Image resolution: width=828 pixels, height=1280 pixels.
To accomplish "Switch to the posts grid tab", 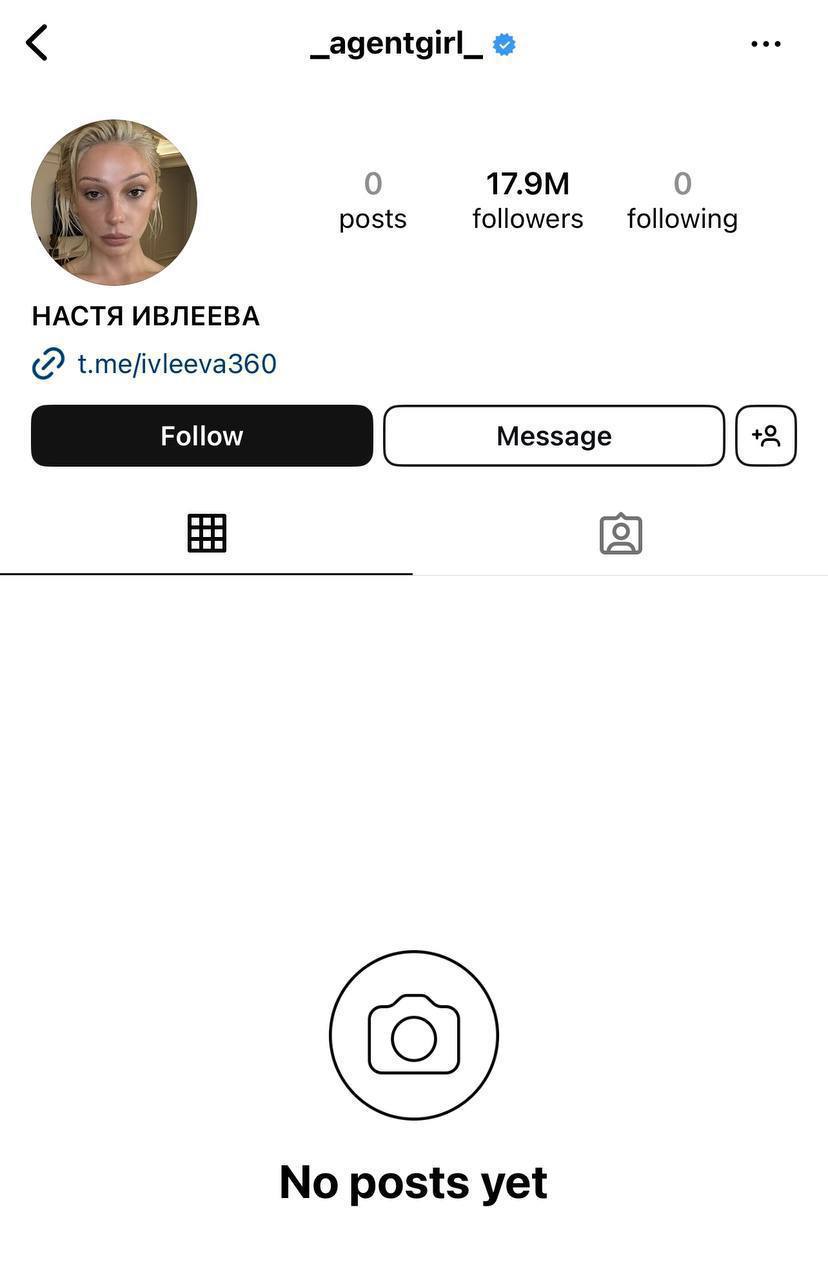I will [207, 534].
